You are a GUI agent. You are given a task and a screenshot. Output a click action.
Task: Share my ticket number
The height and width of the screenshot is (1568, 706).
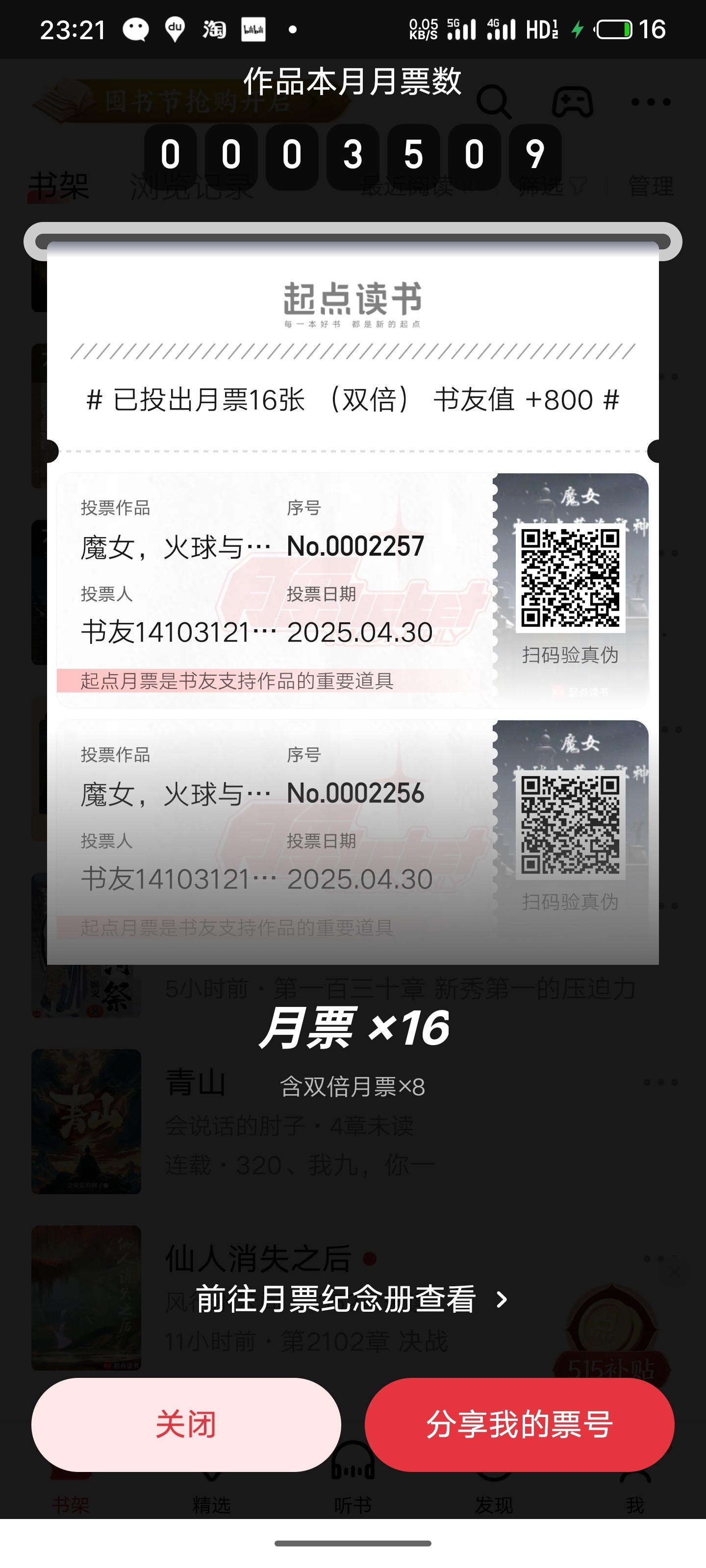click(x=519, y=1424)
